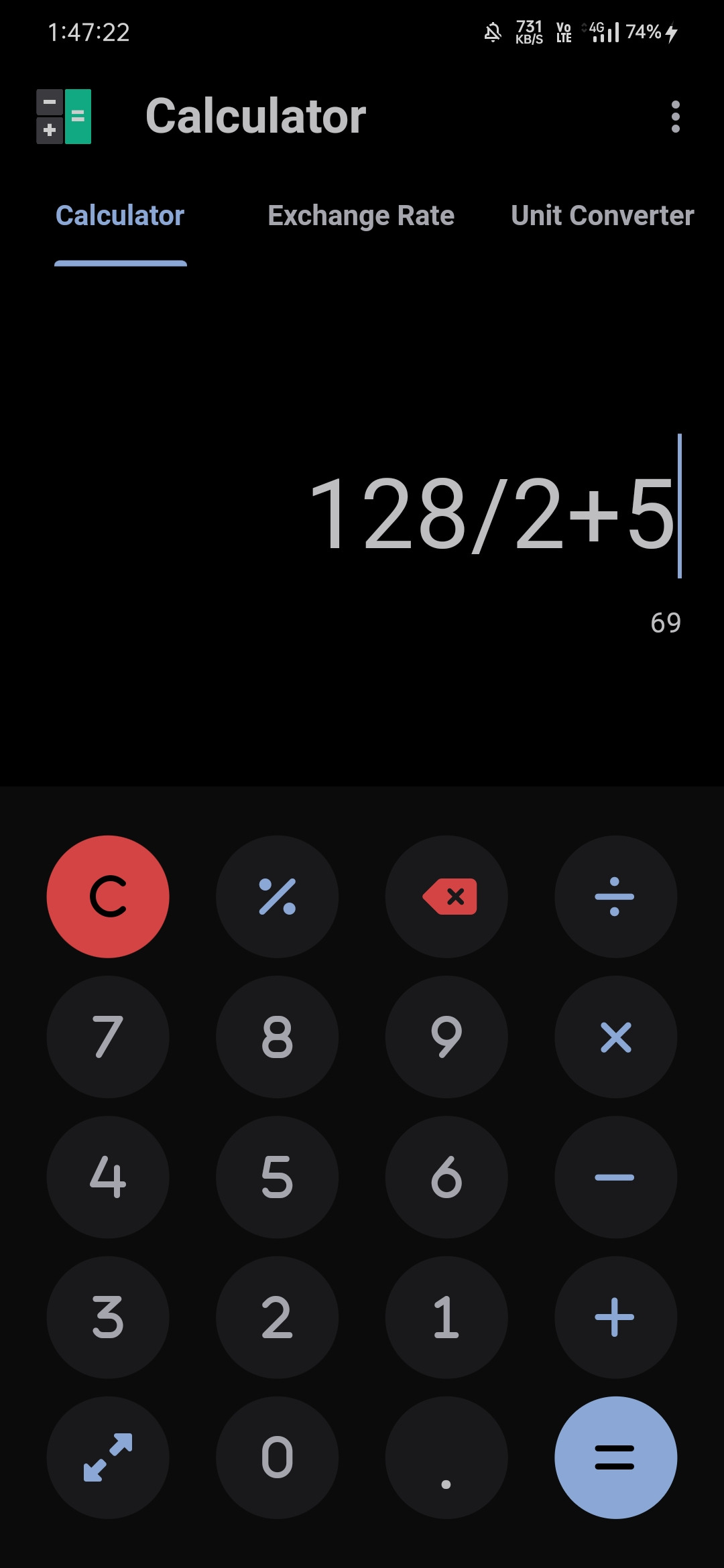The image size is (724, 1568).
Task: Clear the expression with the red C button
Action: tap(108, 897)
